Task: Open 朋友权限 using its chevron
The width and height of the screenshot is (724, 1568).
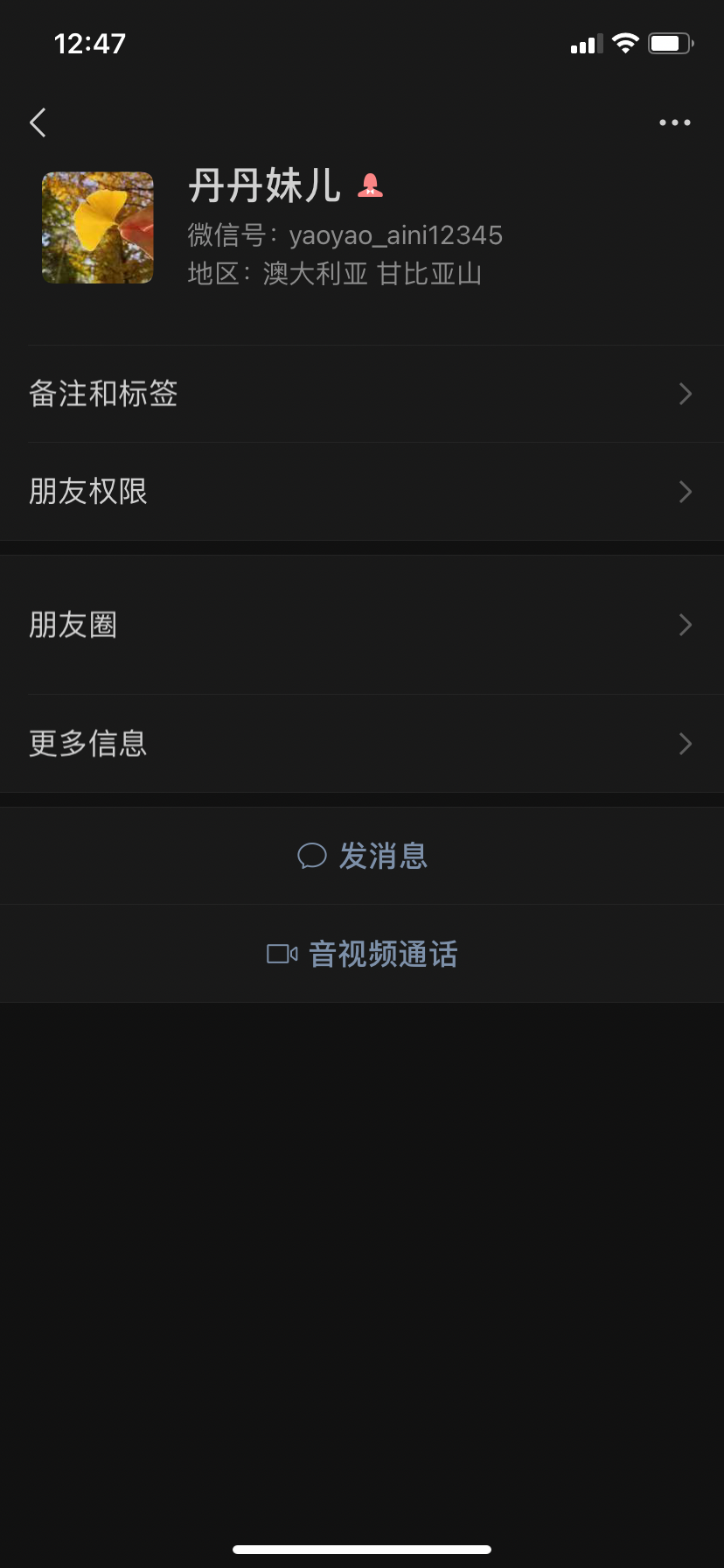Action: point(686,492)
